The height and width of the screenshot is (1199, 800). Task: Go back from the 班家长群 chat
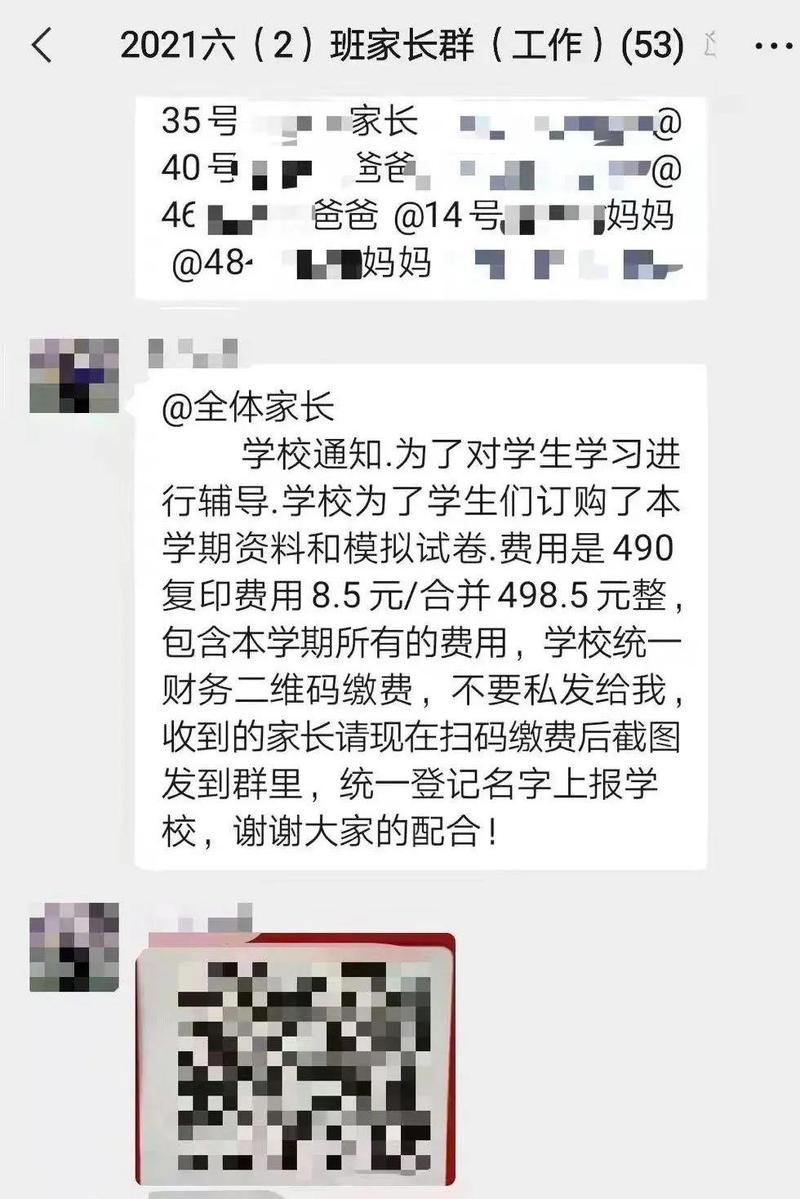[x=42, y=46]
